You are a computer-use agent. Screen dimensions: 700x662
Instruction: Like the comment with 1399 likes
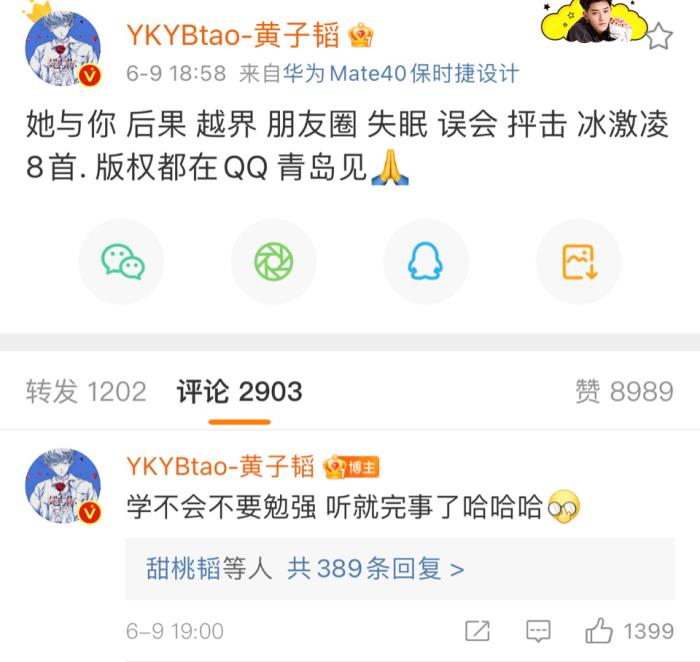pyautogui.click(x=599, y=630)
